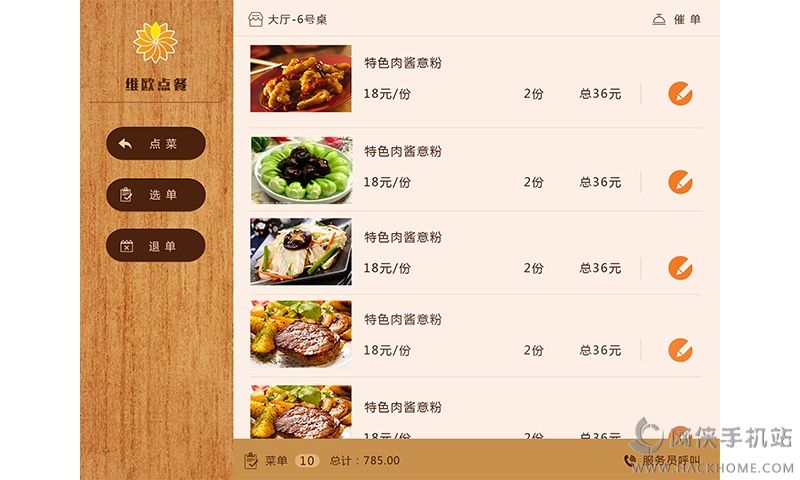The image size is (800, 480).
Task: Edit the item with the cabbage and mushroom photo
Action: (x=680, y=268)
